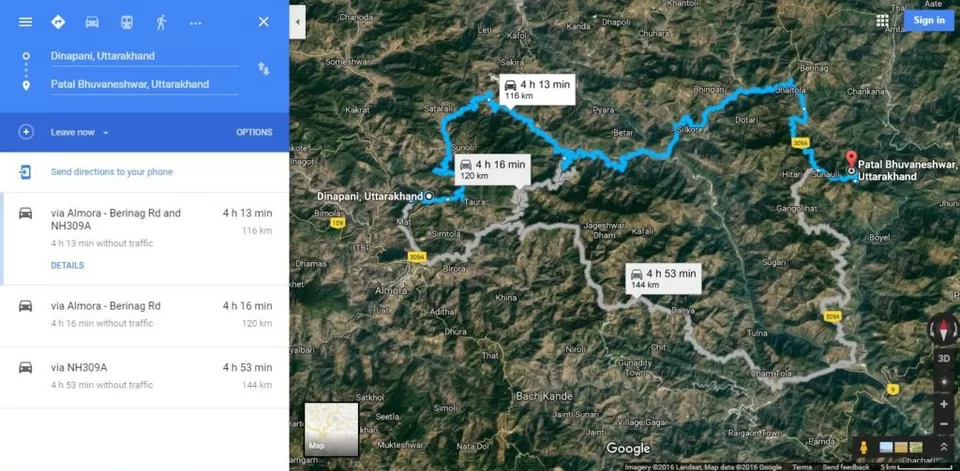Image resolution: width=960 pixels, height=471 pixels.
Task: Select route via Almora - Berinag Rd 120 km
Action: (x=145, y=313)
